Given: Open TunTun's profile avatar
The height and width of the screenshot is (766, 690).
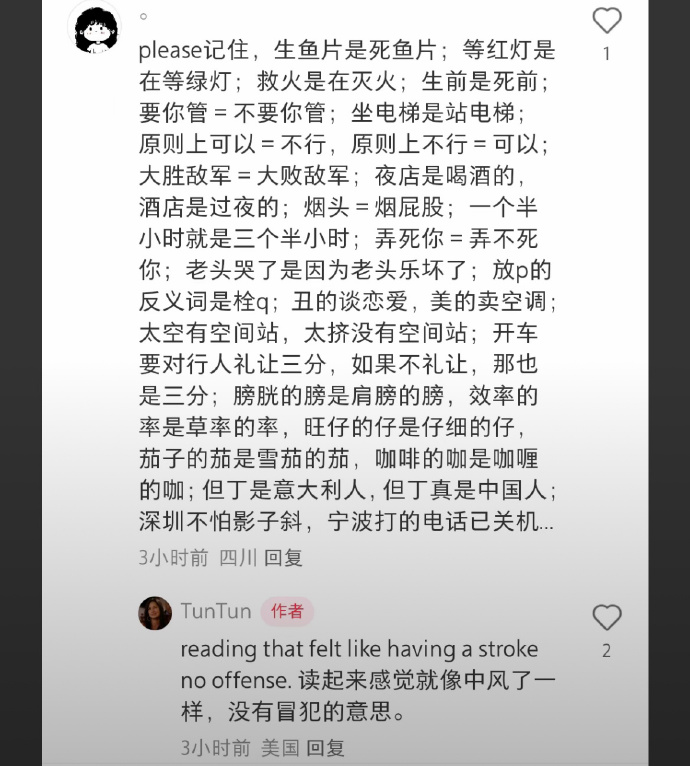Looking at the screenshot, I should 155,613.
